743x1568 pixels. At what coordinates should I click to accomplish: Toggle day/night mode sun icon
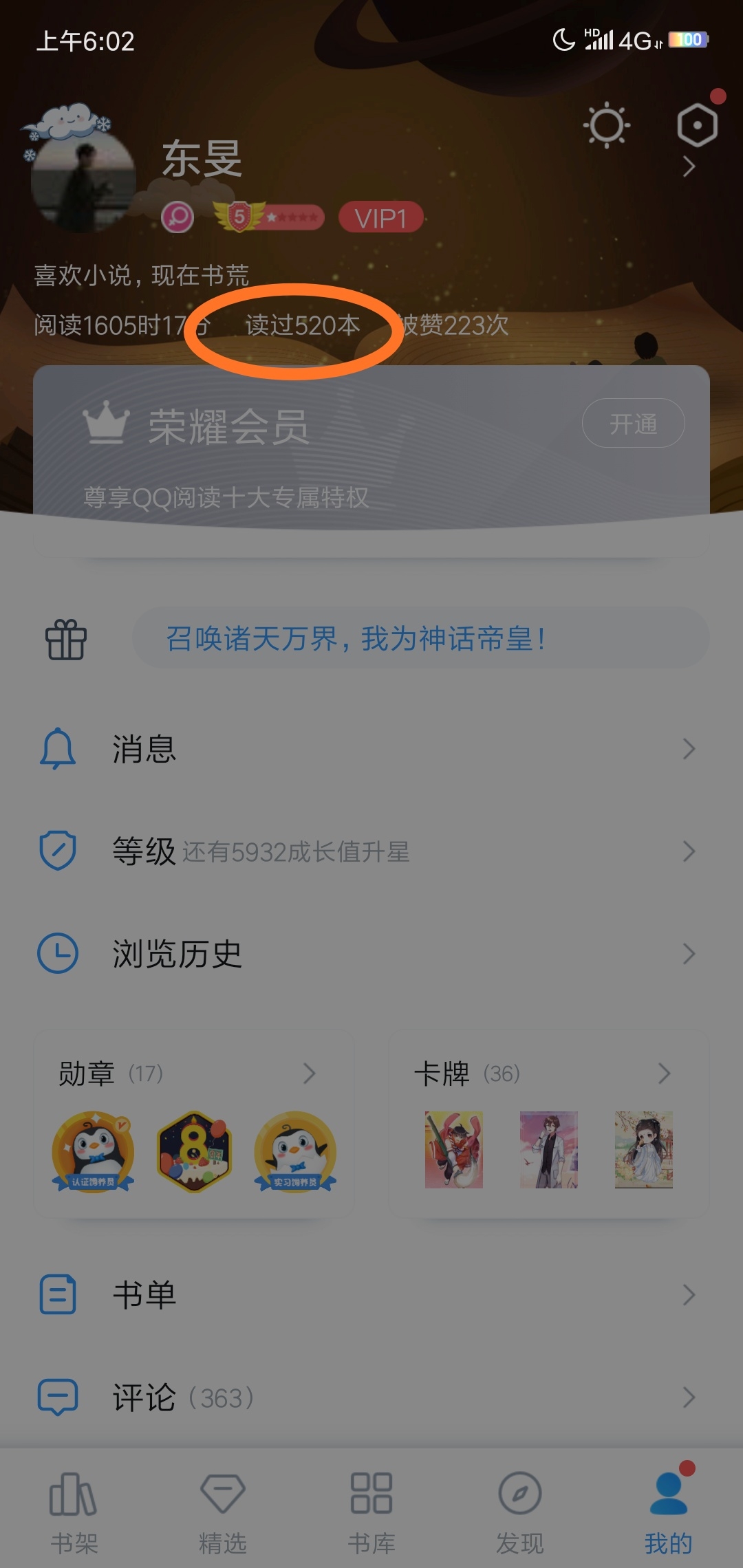tap(606, 125)
